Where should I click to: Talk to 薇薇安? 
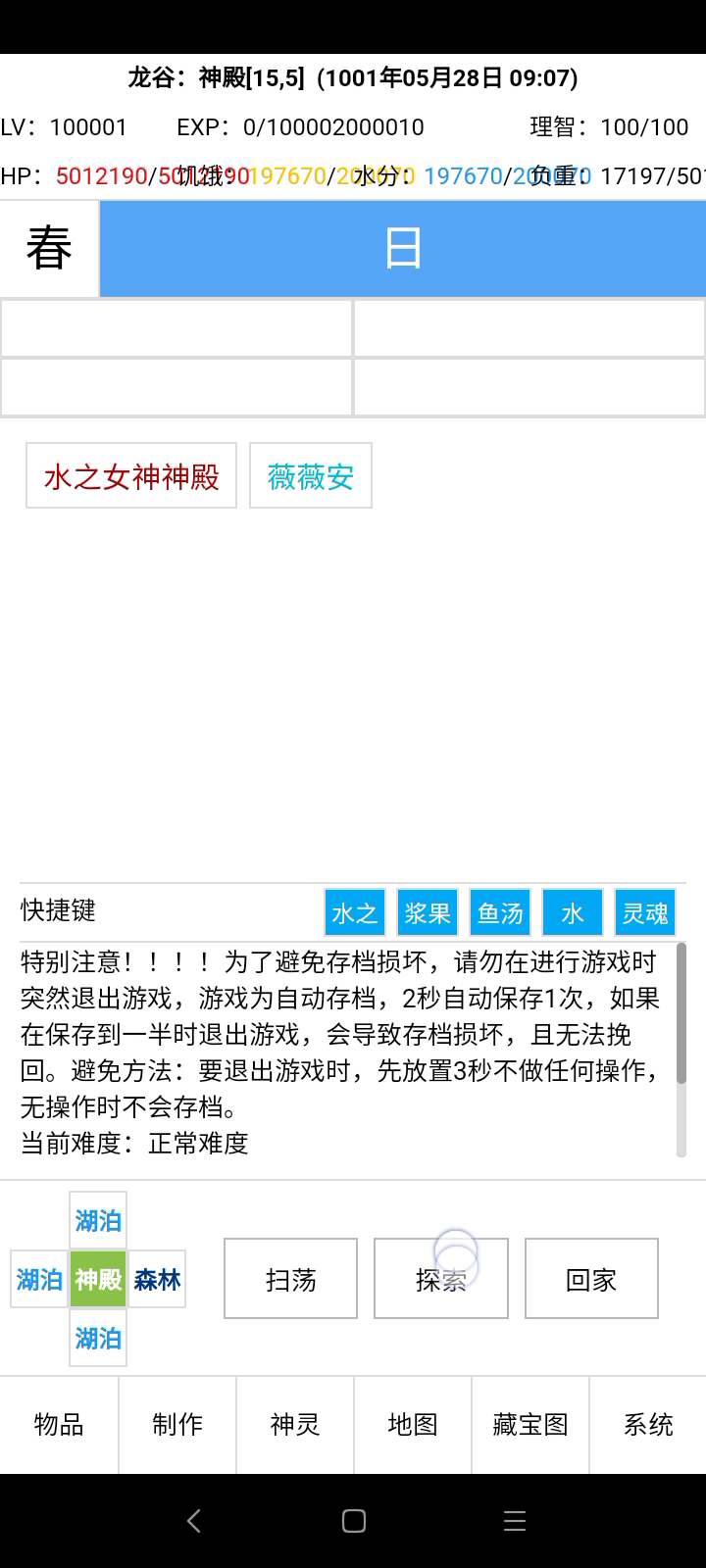tap(311, 475)
